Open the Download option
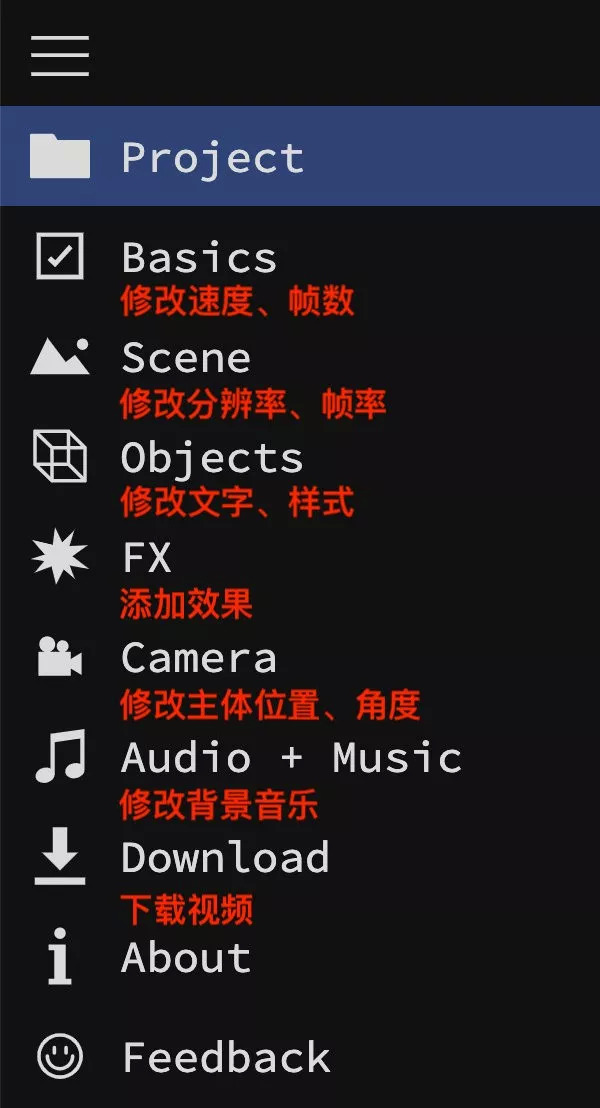Viewport: 600px width, 1108px height. click(224, 858)
